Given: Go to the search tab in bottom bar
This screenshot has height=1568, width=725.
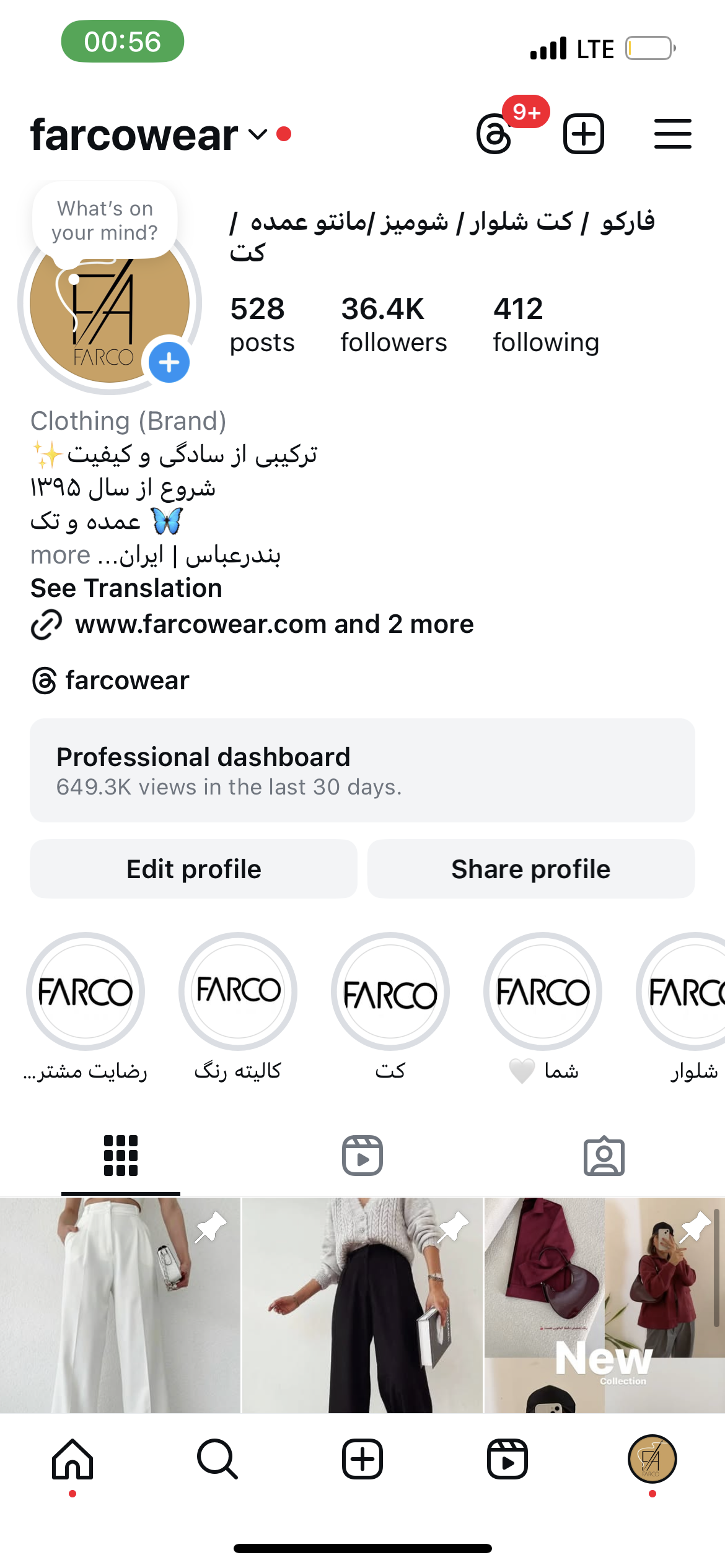Looking at the screenshot, I should point(217,1459).
